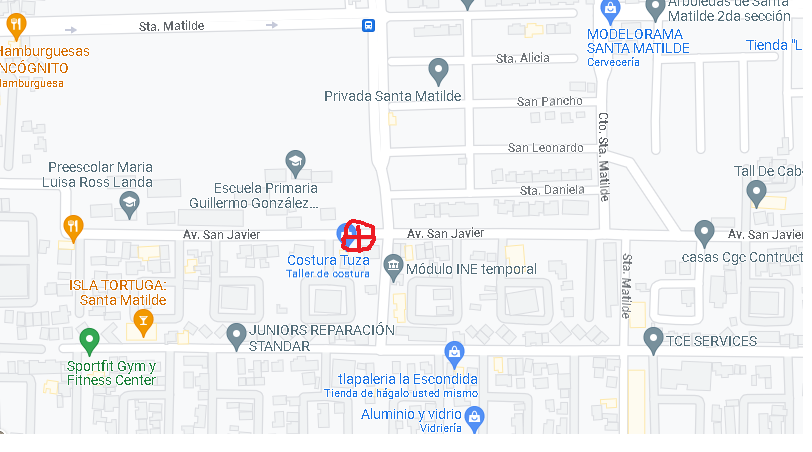Viewport: 812px width, 452px height.
Task: Tap the Módulo INE temporal marker
Action: click(393, 266)
